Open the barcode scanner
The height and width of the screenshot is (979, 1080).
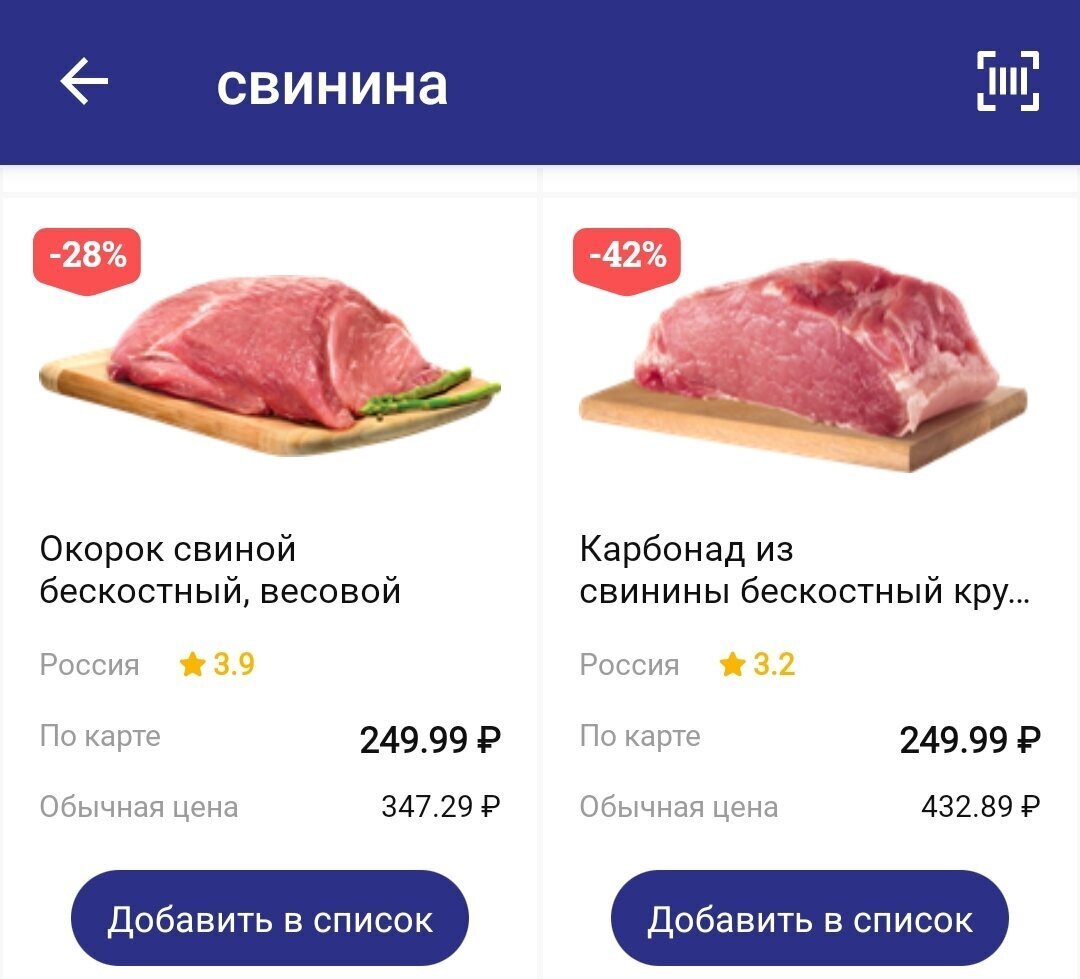tap(1007, 81)
